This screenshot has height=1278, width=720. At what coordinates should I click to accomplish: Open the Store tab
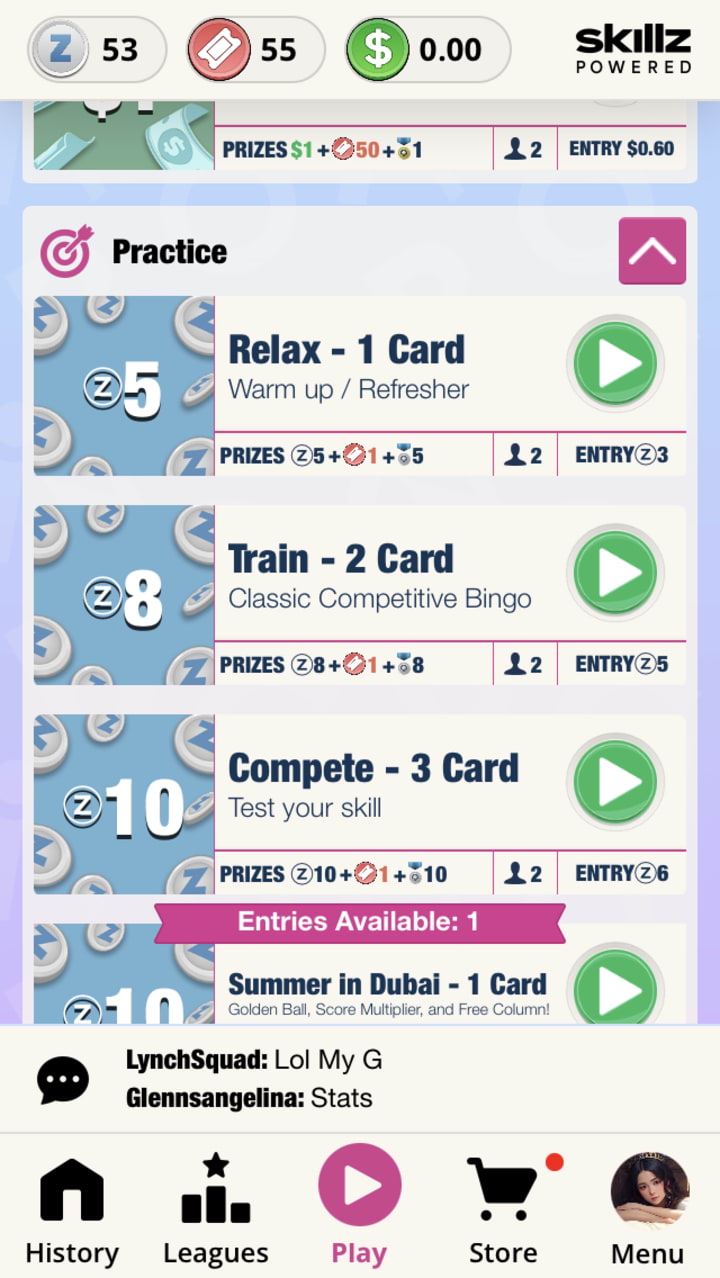click(503, 1210)
